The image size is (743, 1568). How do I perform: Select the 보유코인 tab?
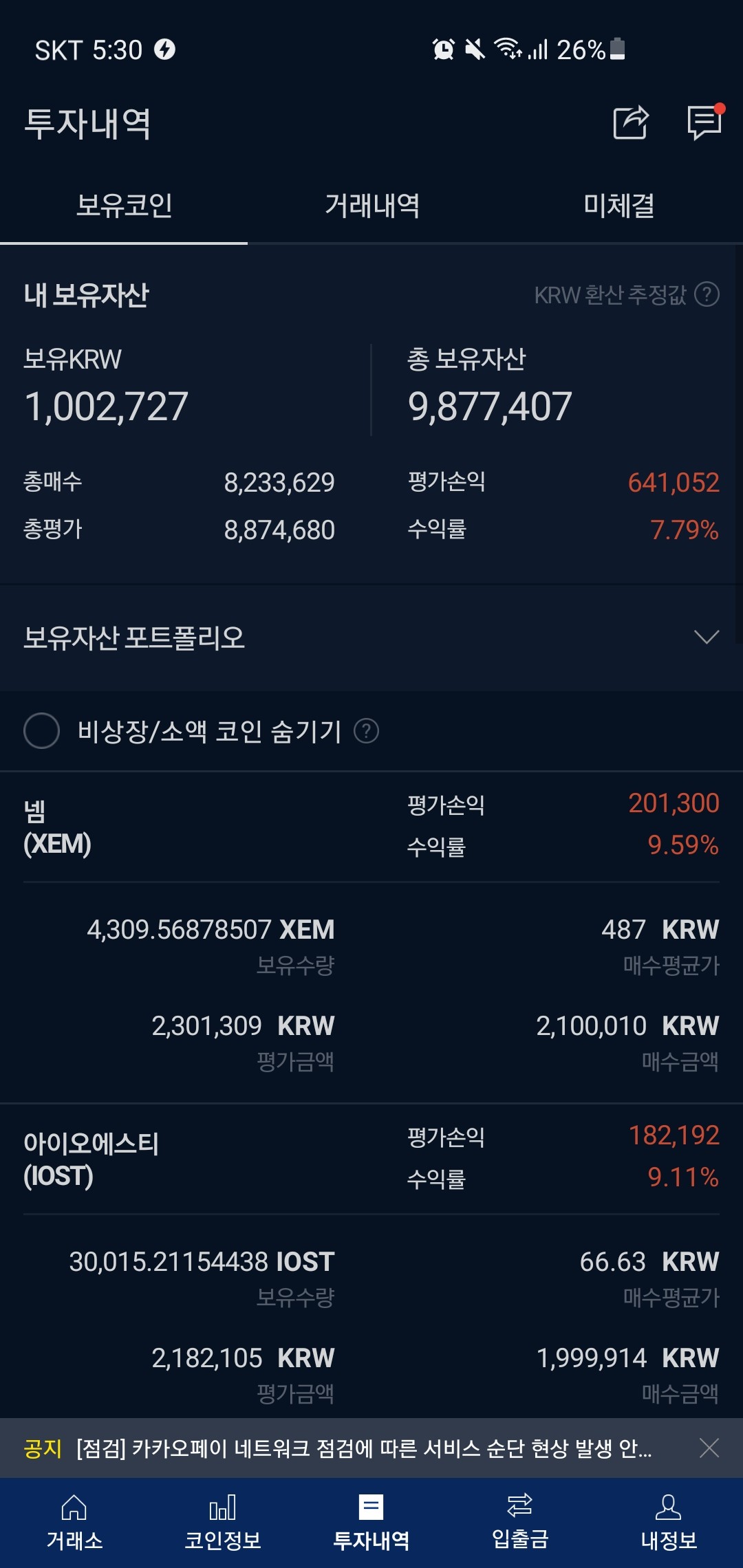click(x=124, y=206)
